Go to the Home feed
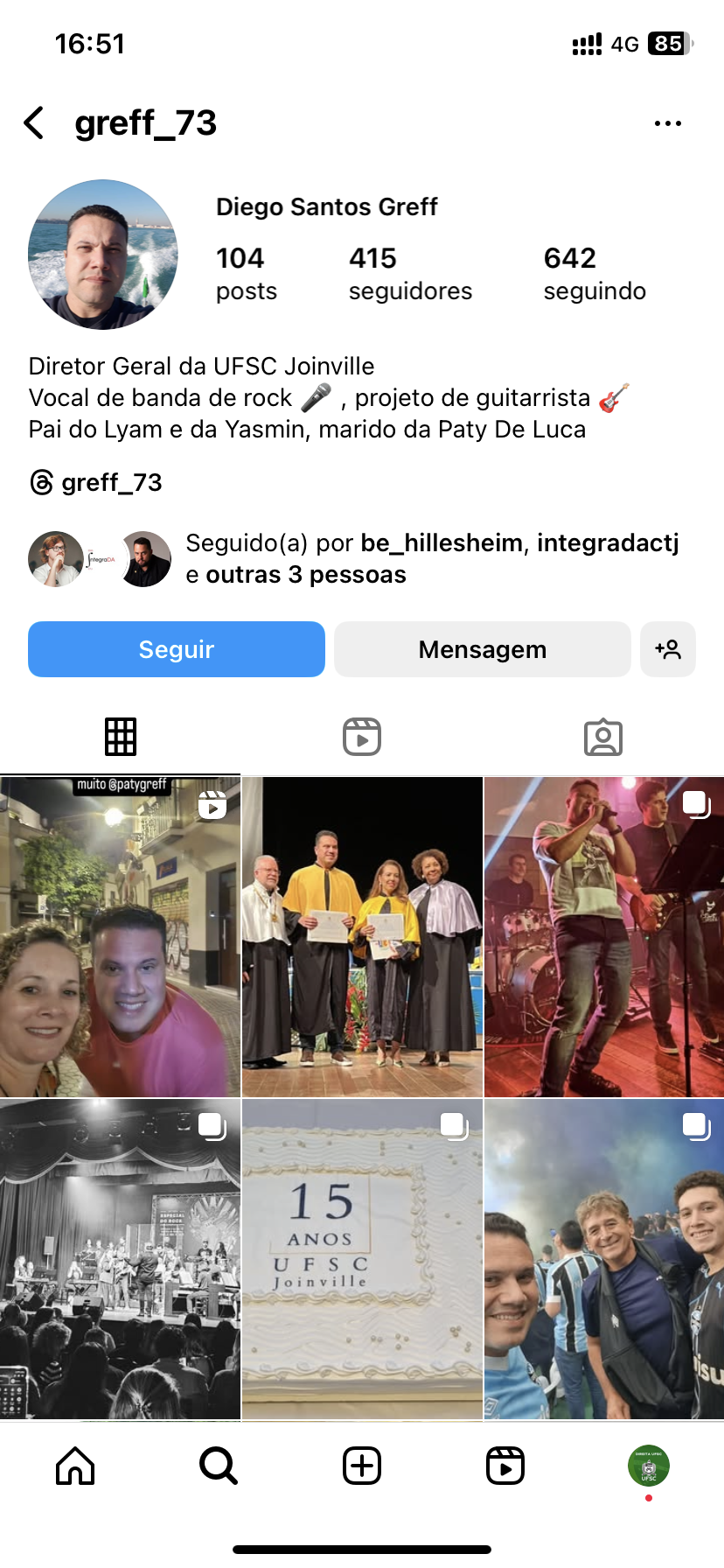 pos(75,1466)
